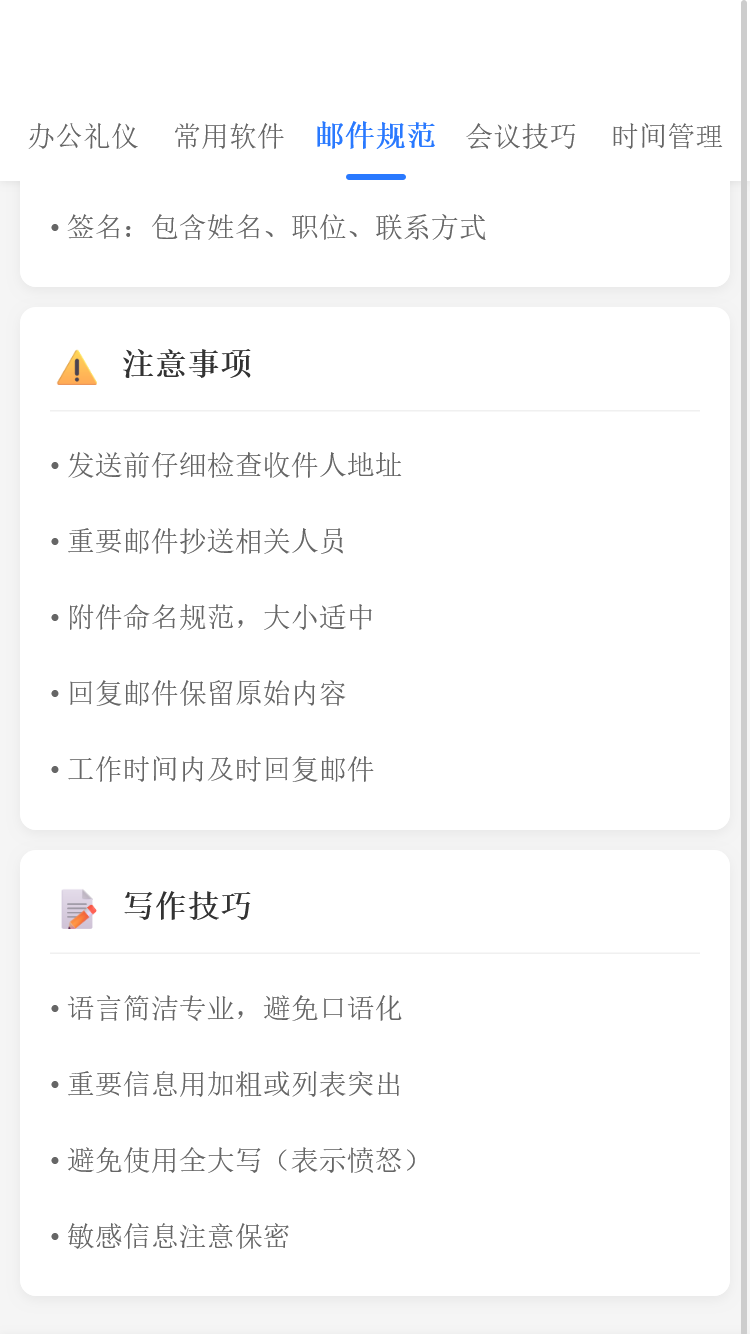The image size is (752, 1336).
Task: Select the 办公礼仪 tab
Action: [x=84, y=137]
